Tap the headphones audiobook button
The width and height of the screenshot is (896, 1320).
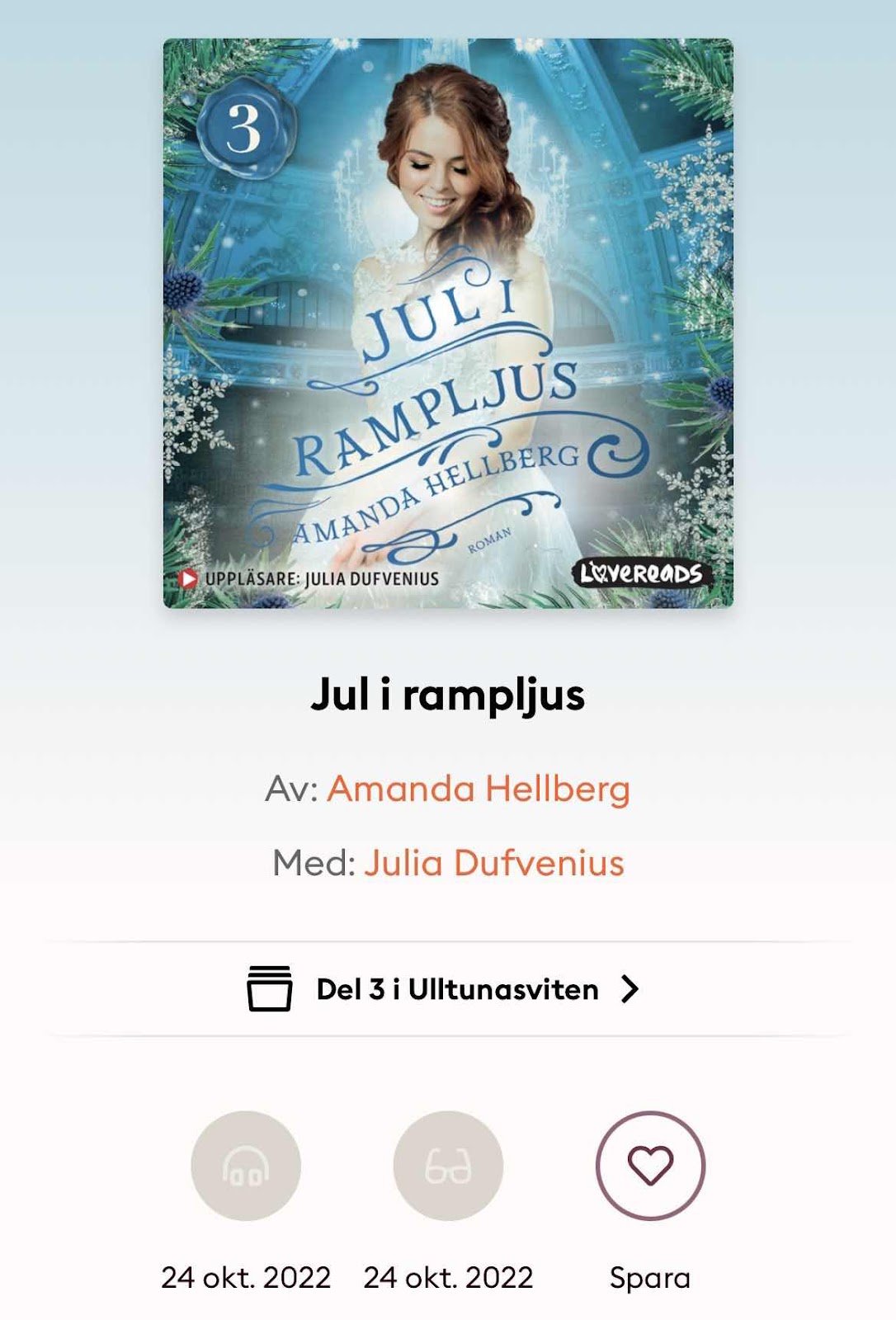click(246, 1165)
